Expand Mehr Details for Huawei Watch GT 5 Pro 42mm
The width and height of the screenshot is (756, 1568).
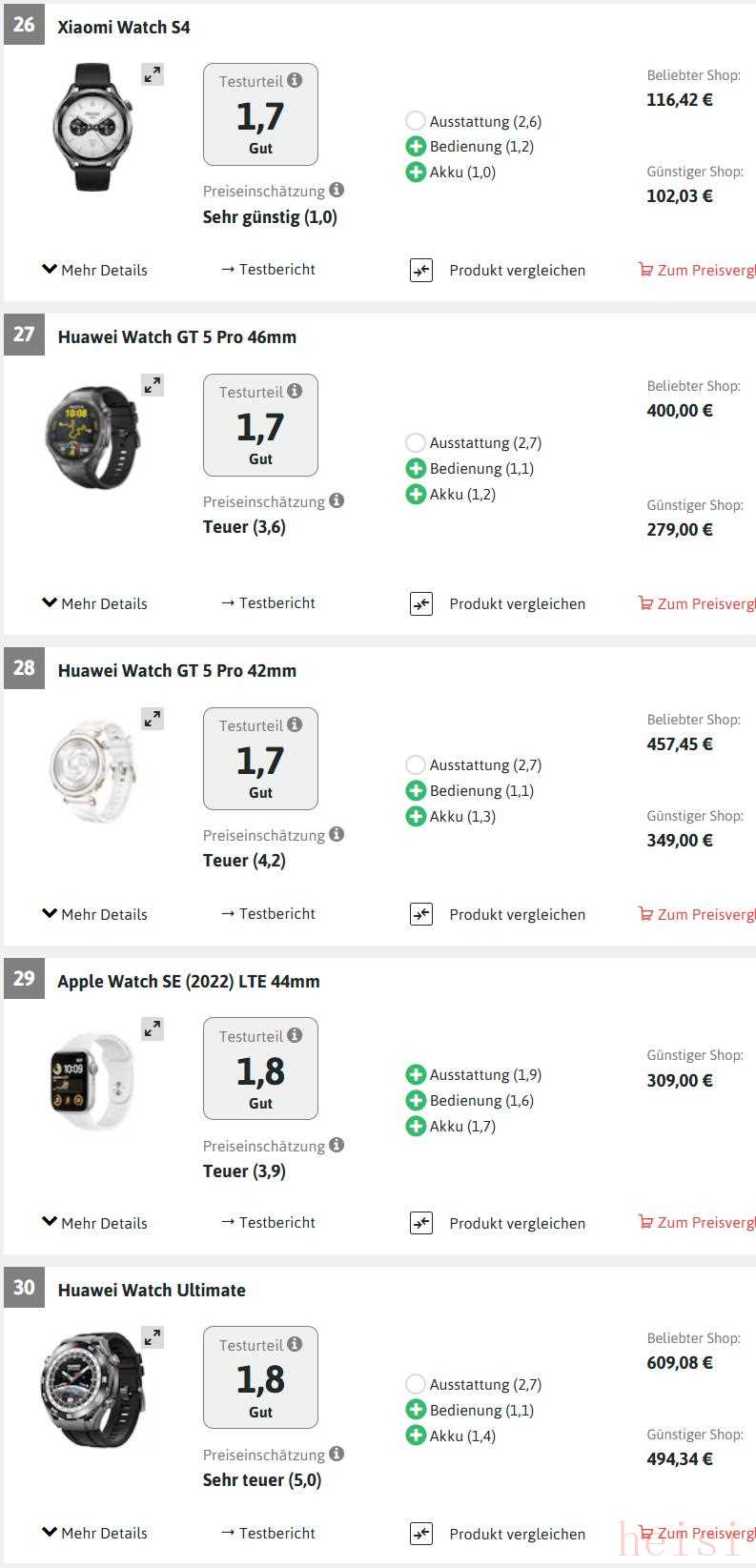(95, 914)
